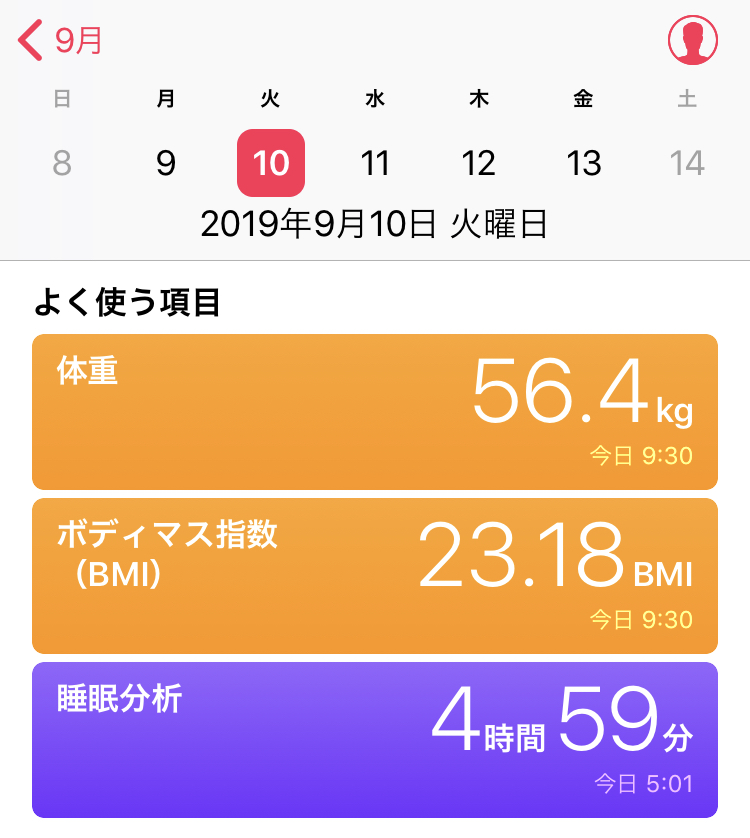The width and height of the screenshot is (750, 838).
Task: Tap the highlighted date 10
Action: tap(271, 163)
